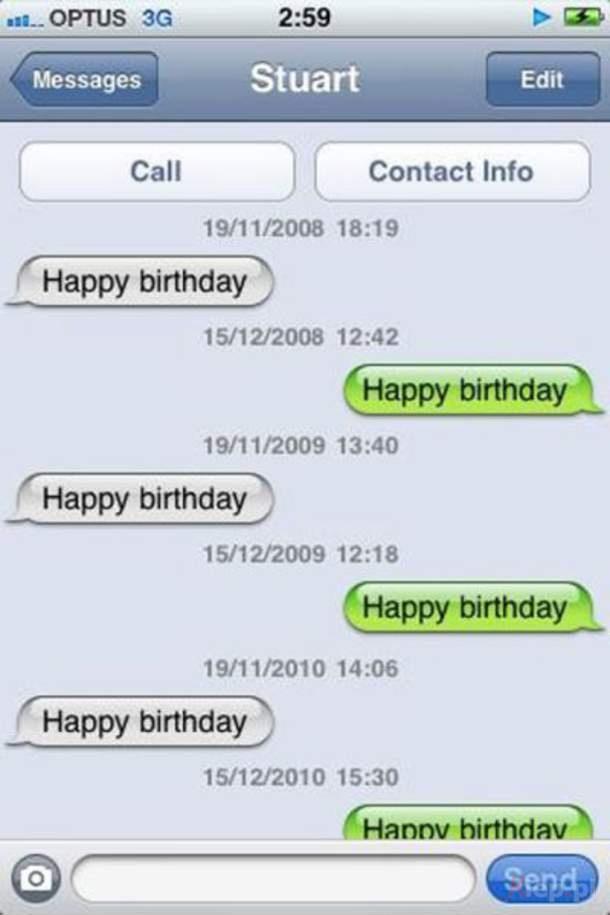Screen dimensions: 610x915
Task: Call Stuart
Action: 156,171
